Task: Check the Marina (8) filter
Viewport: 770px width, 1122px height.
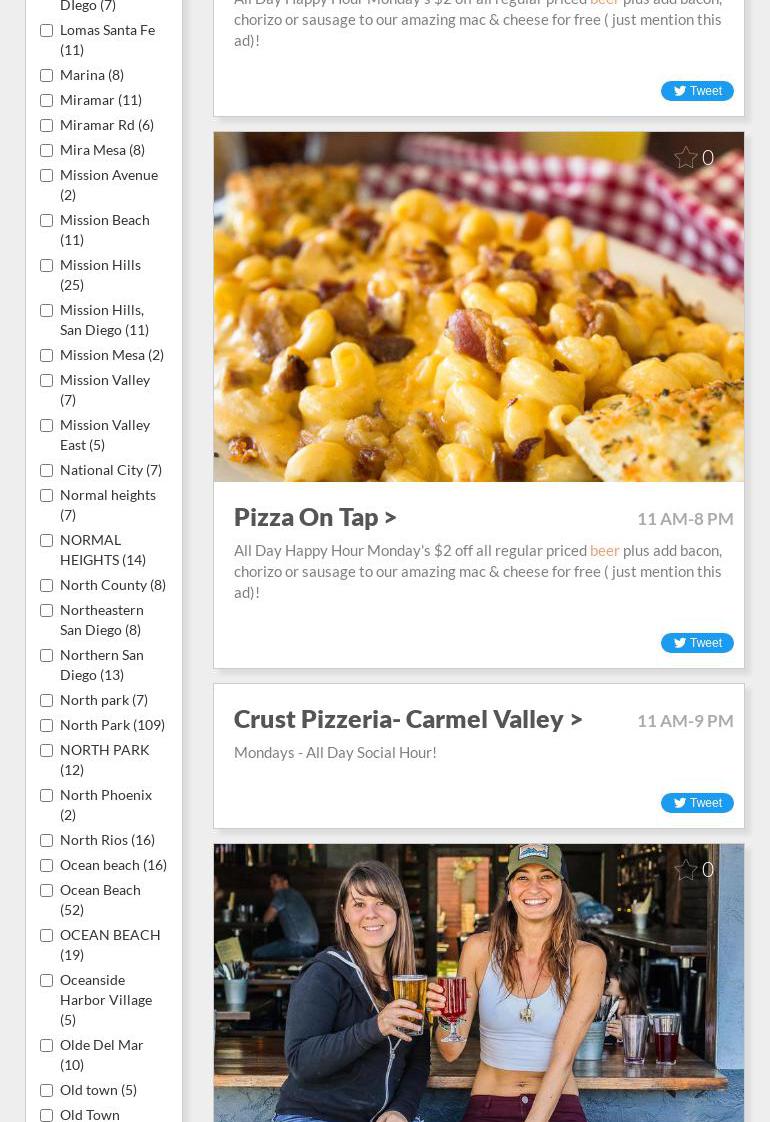Action: click(x=47, y=75)
